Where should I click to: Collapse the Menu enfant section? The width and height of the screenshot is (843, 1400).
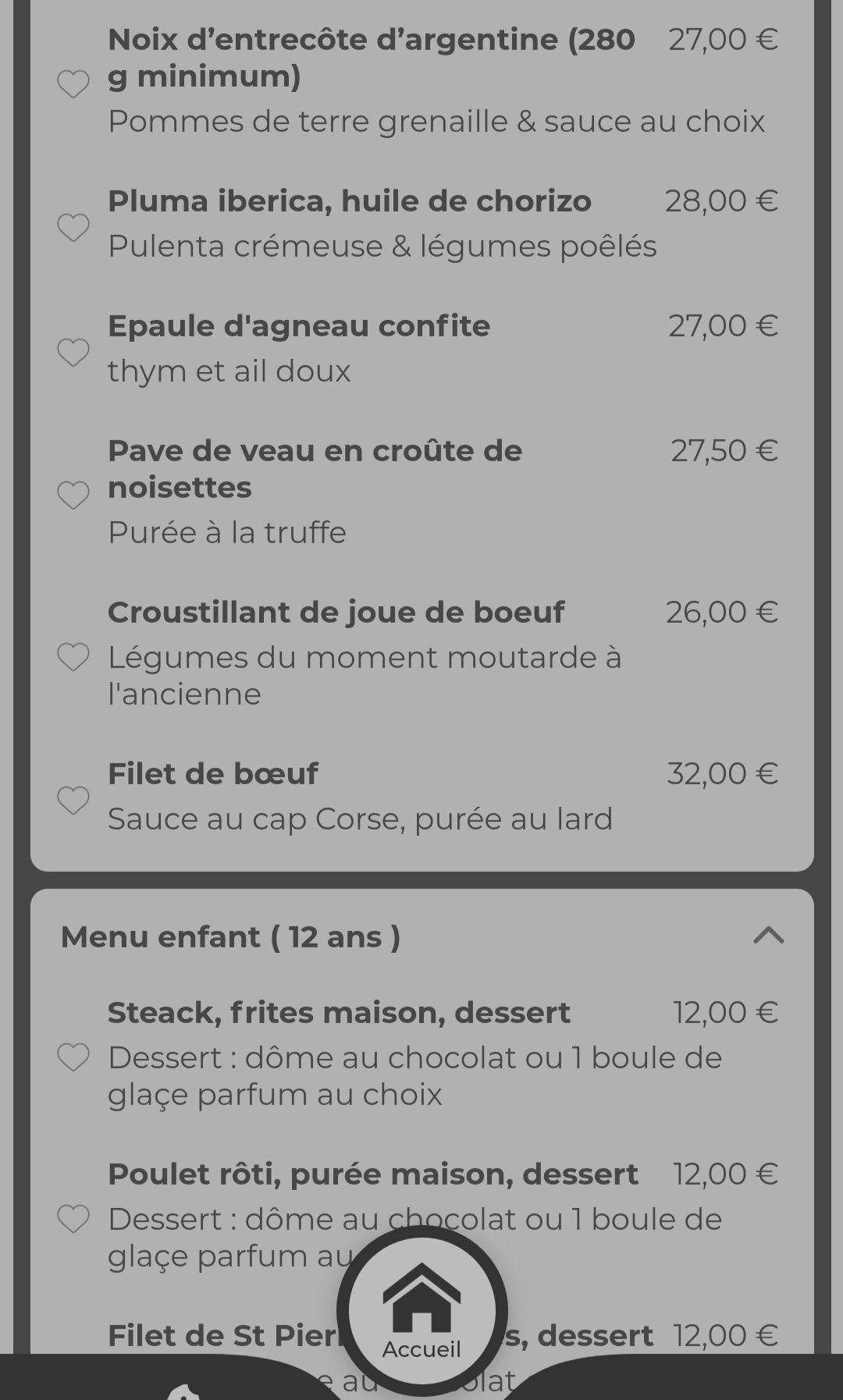768,936
